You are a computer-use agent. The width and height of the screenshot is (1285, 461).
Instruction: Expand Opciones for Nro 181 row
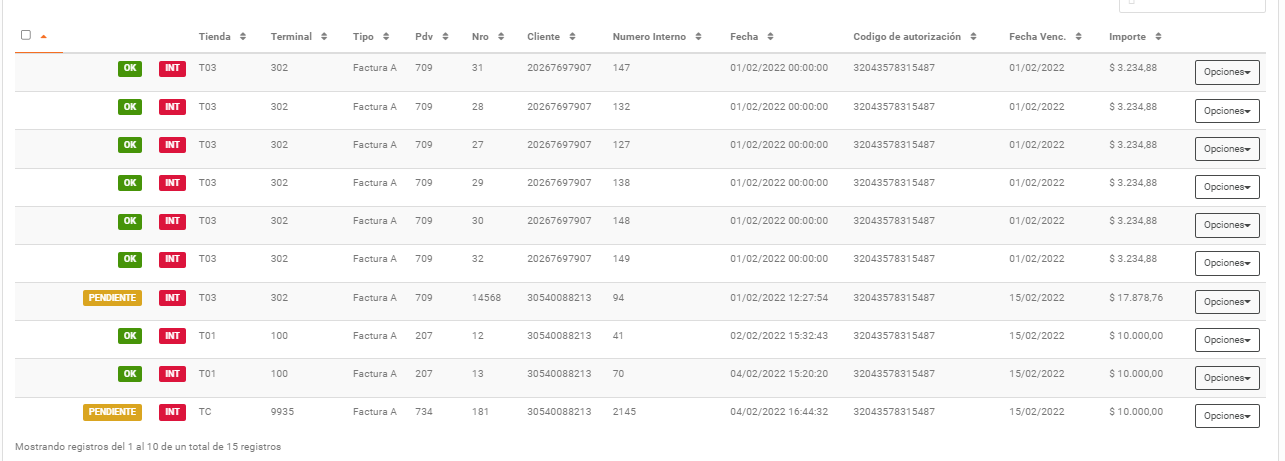[1227, 416]
